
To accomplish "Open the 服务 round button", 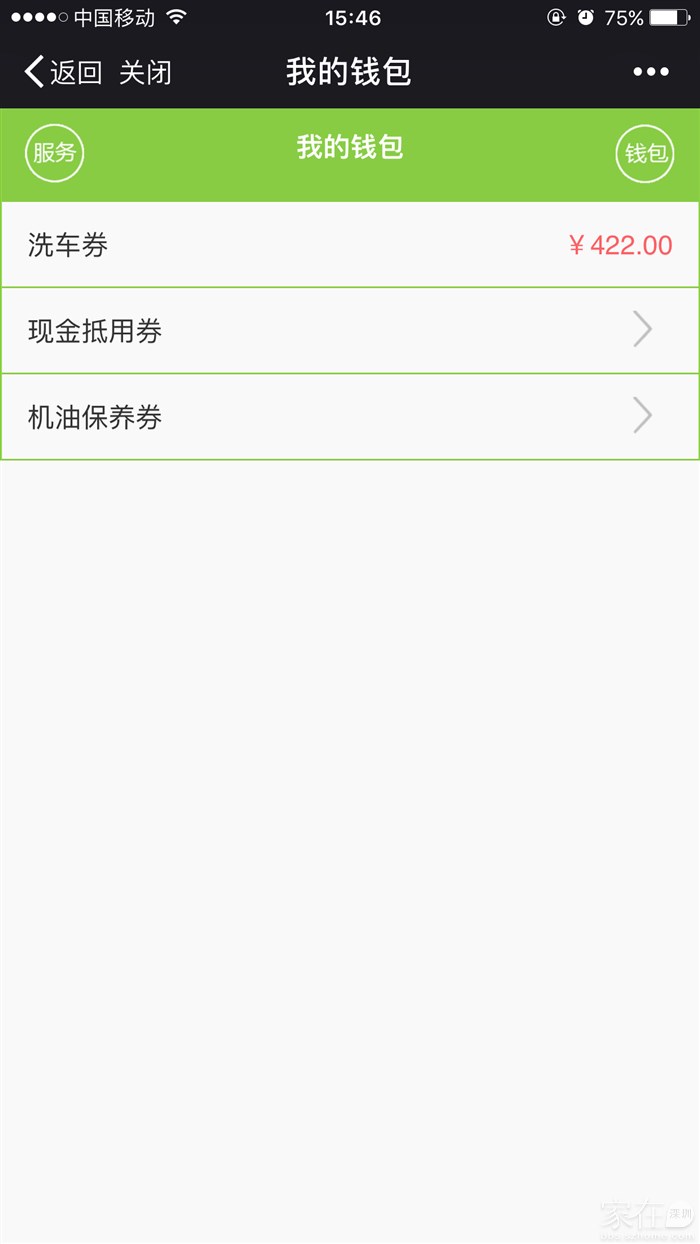I will [x=54, y=153].
